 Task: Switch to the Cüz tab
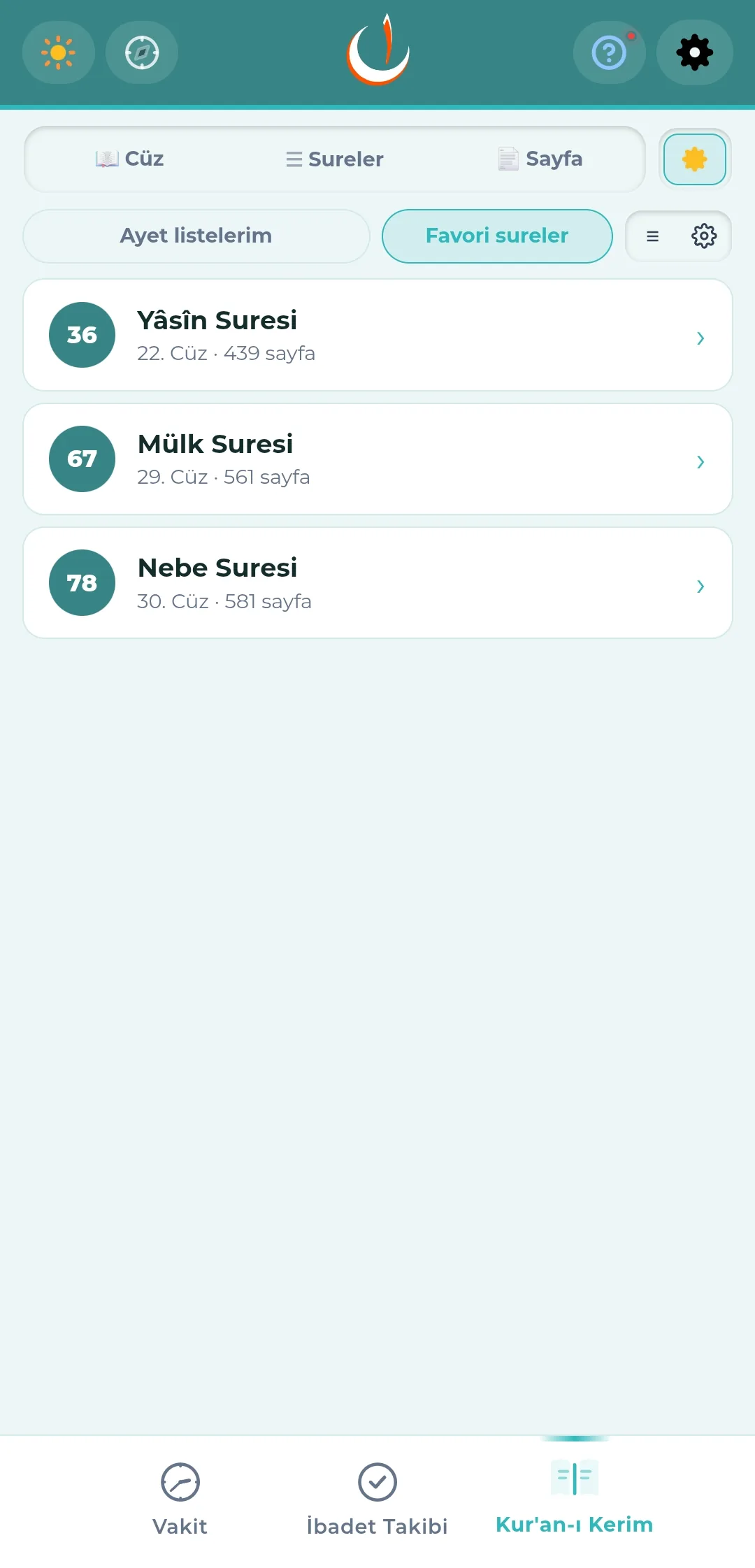coord(130,159)
